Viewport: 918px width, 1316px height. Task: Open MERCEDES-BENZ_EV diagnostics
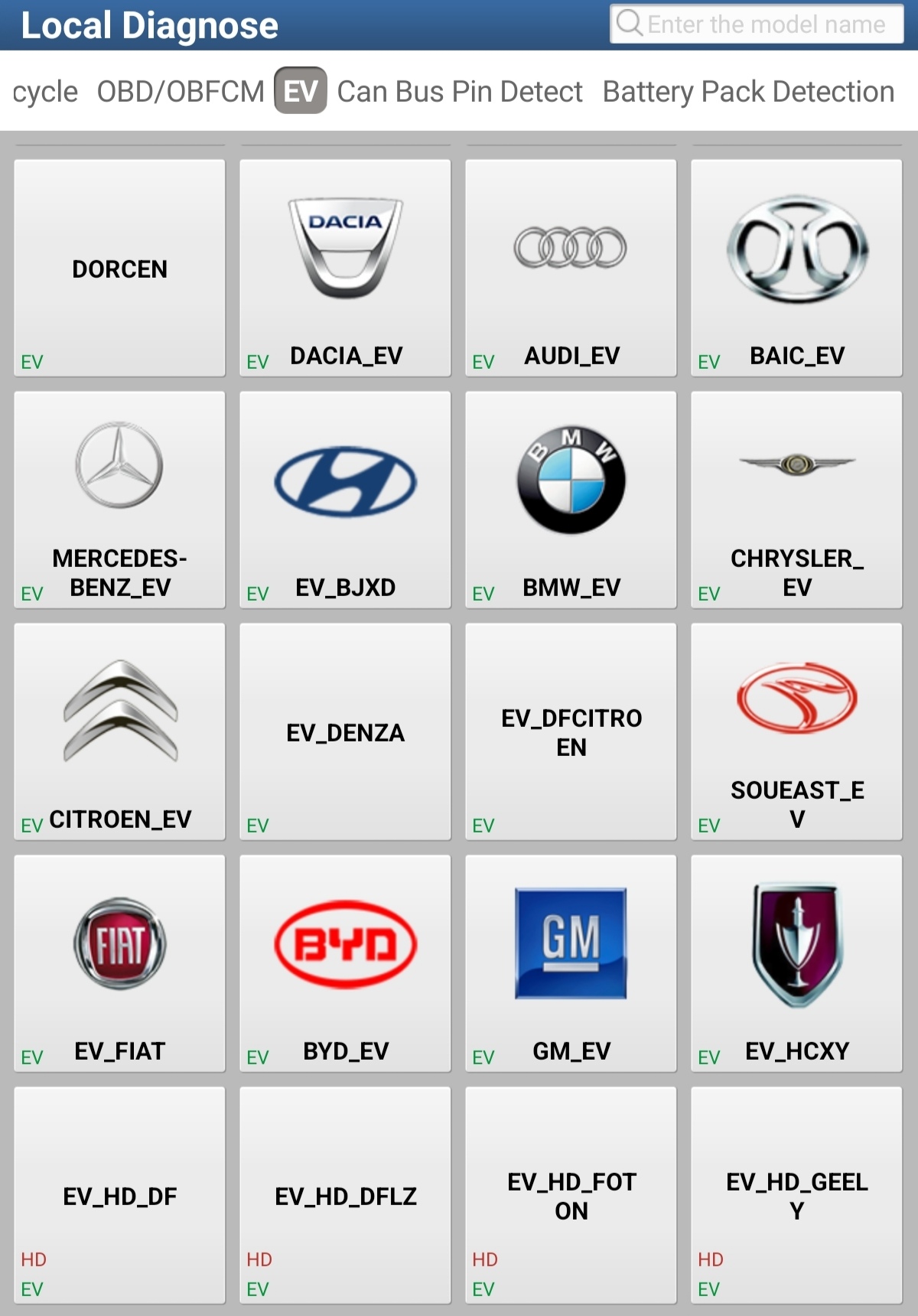coord(119,500)
